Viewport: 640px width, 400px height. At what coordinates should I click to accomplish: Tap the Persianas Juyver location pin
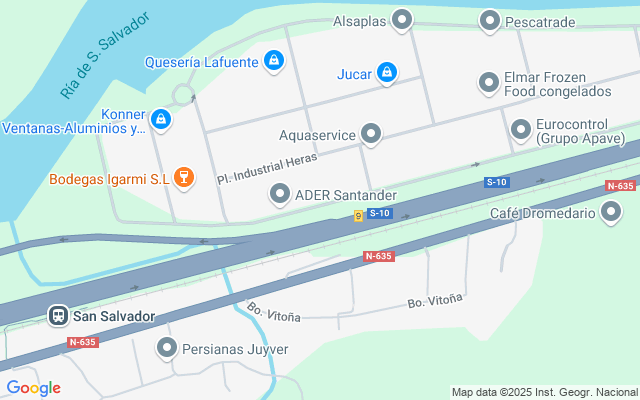coord(167,348)
